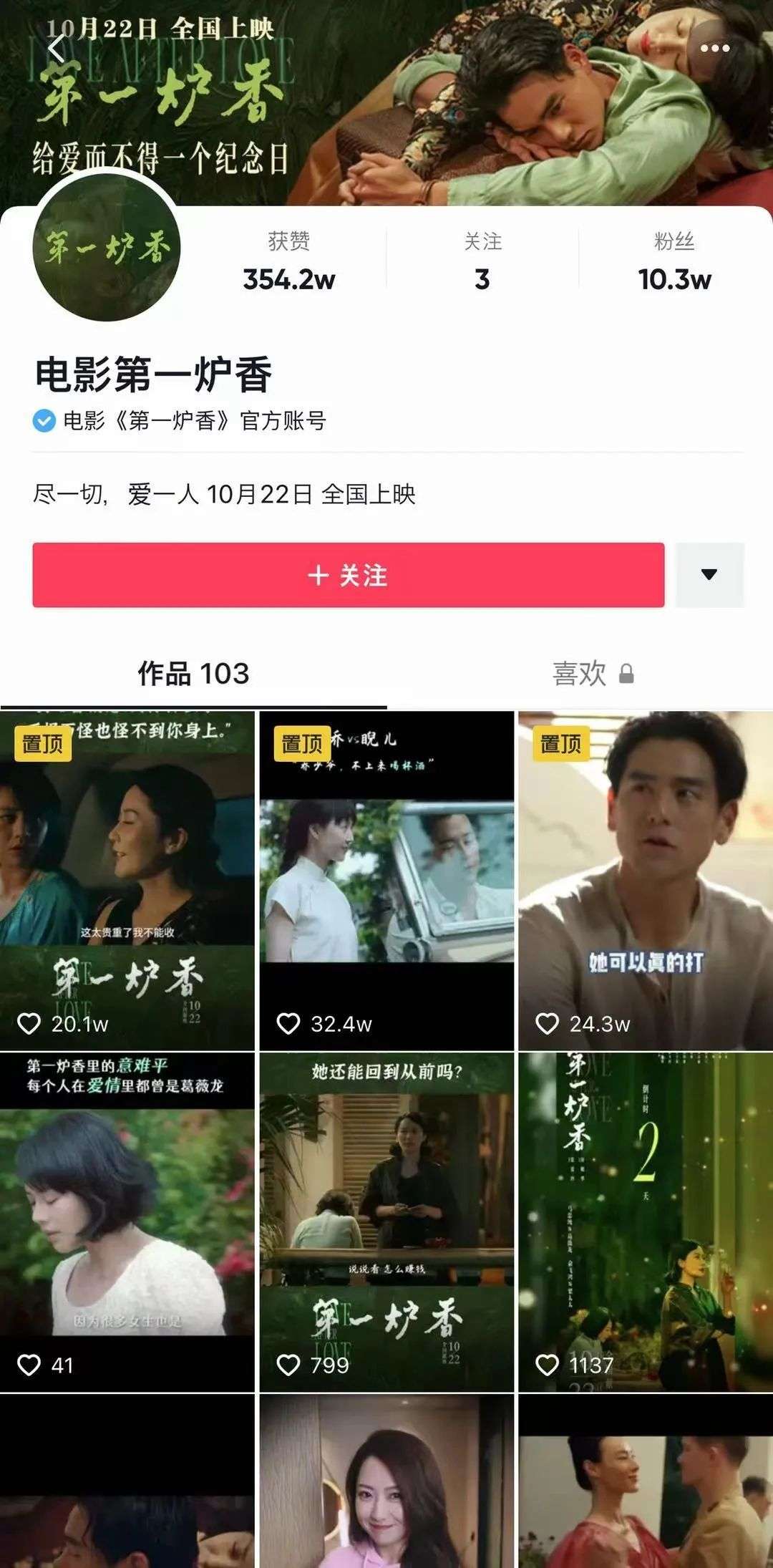Open pinned video with 32.4w likes

[386, 881]
